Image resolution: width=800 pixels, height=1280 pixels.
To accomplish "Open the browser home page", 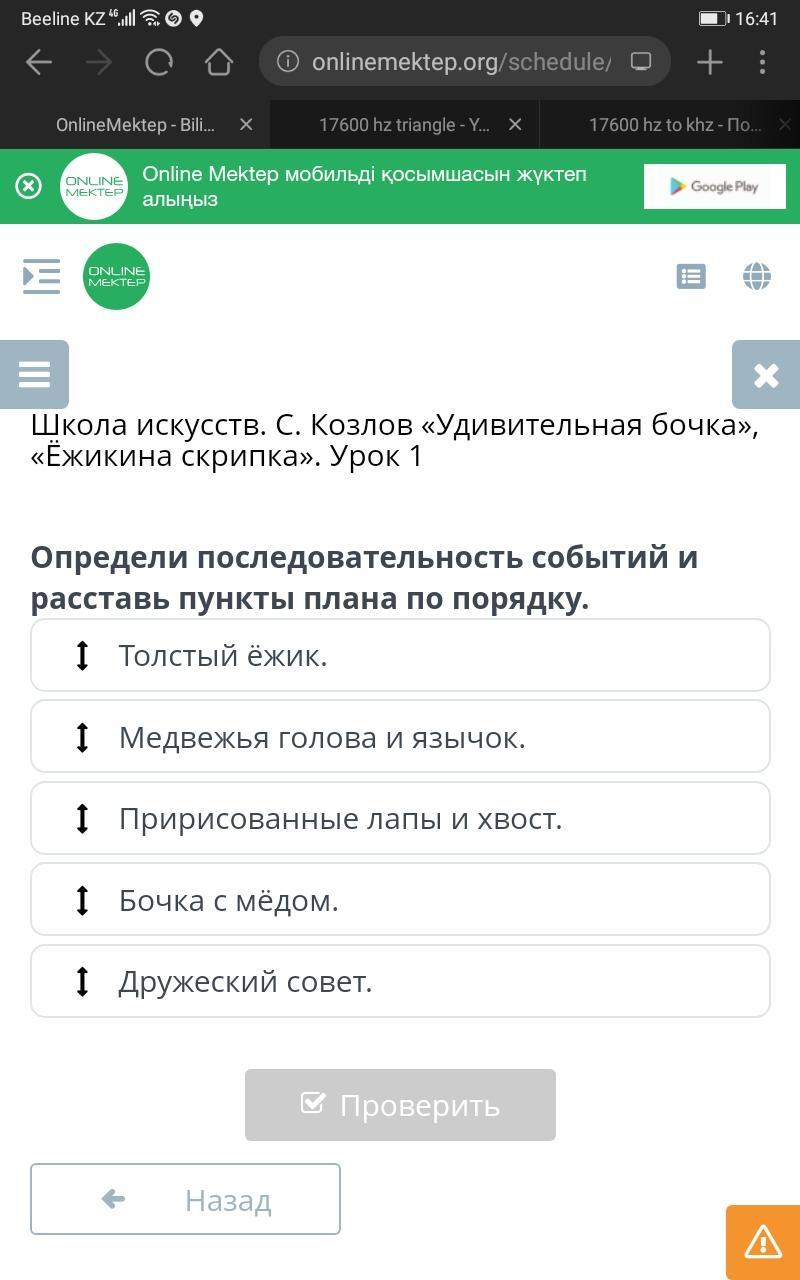I will pyautogui.click(x=219, y=62).
